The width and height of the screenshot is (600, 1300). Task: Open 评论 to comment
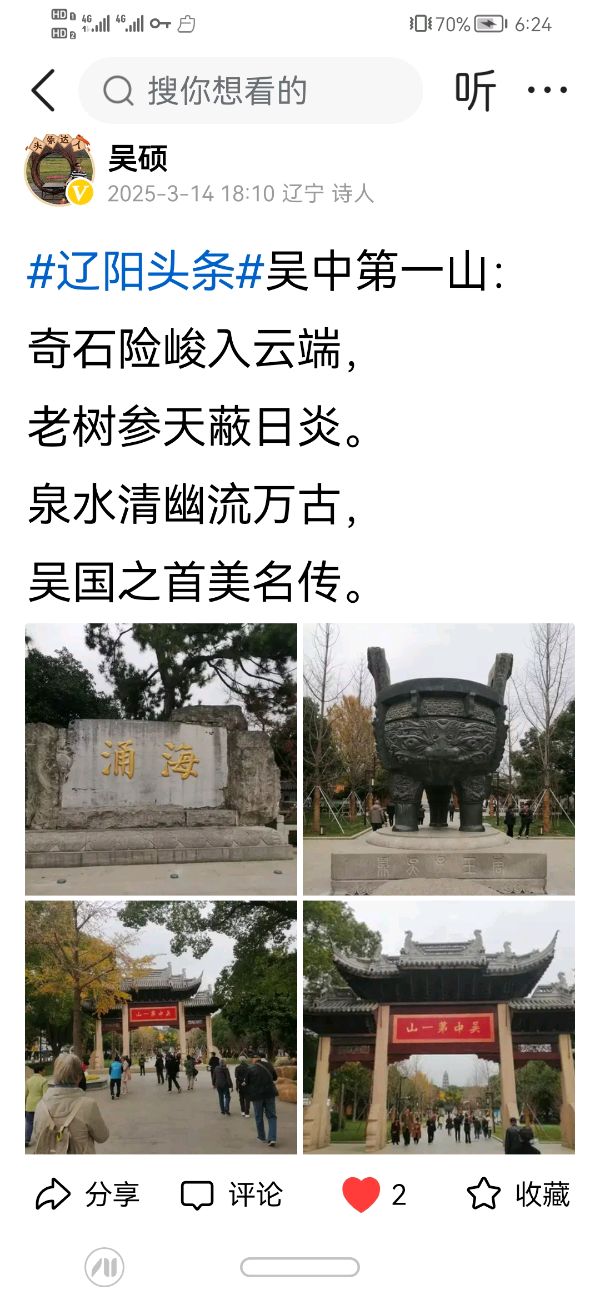point(232,1194)
